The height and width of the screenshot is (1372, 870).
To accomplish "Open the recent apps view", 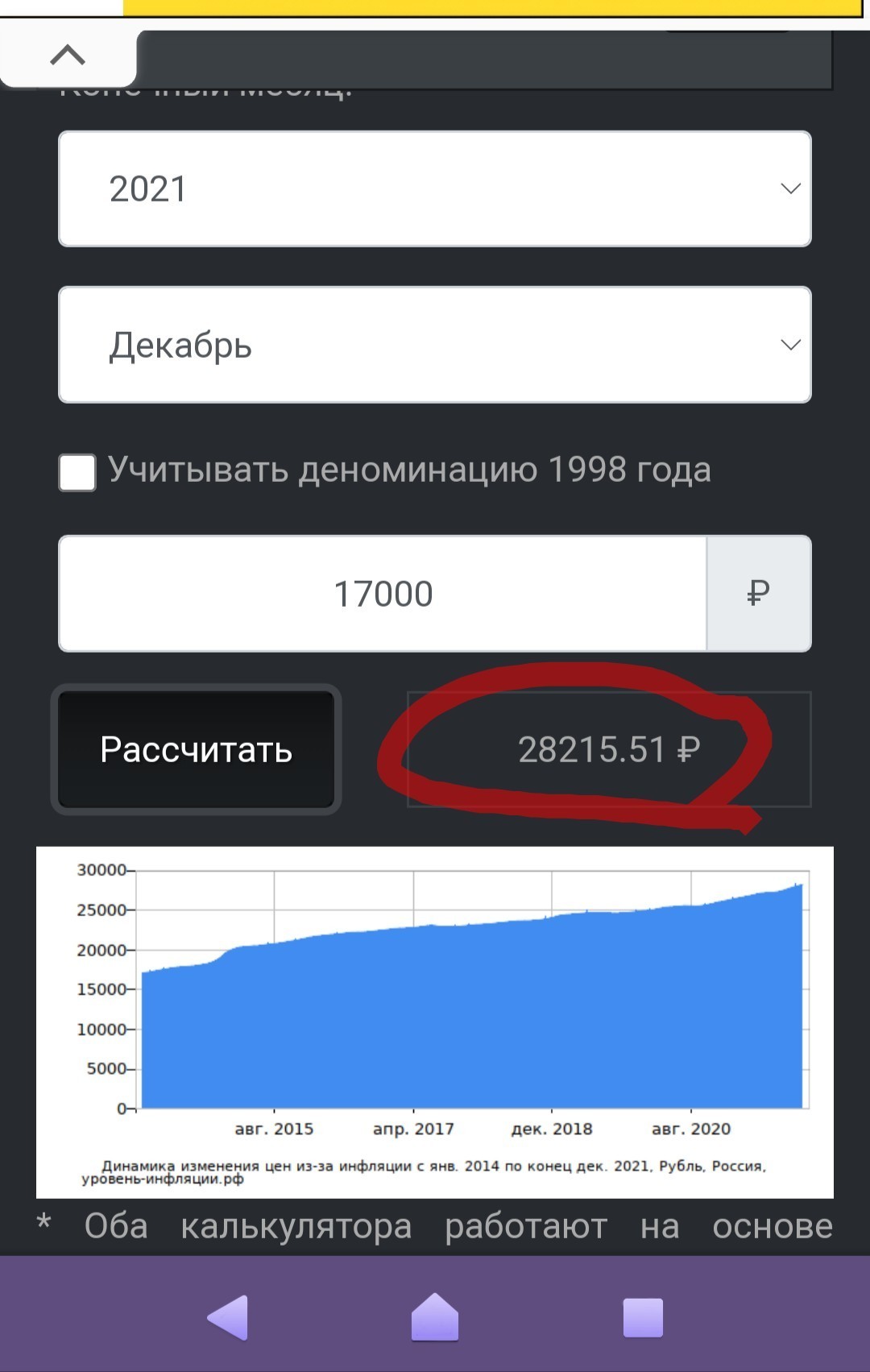I will (643, 1319).
